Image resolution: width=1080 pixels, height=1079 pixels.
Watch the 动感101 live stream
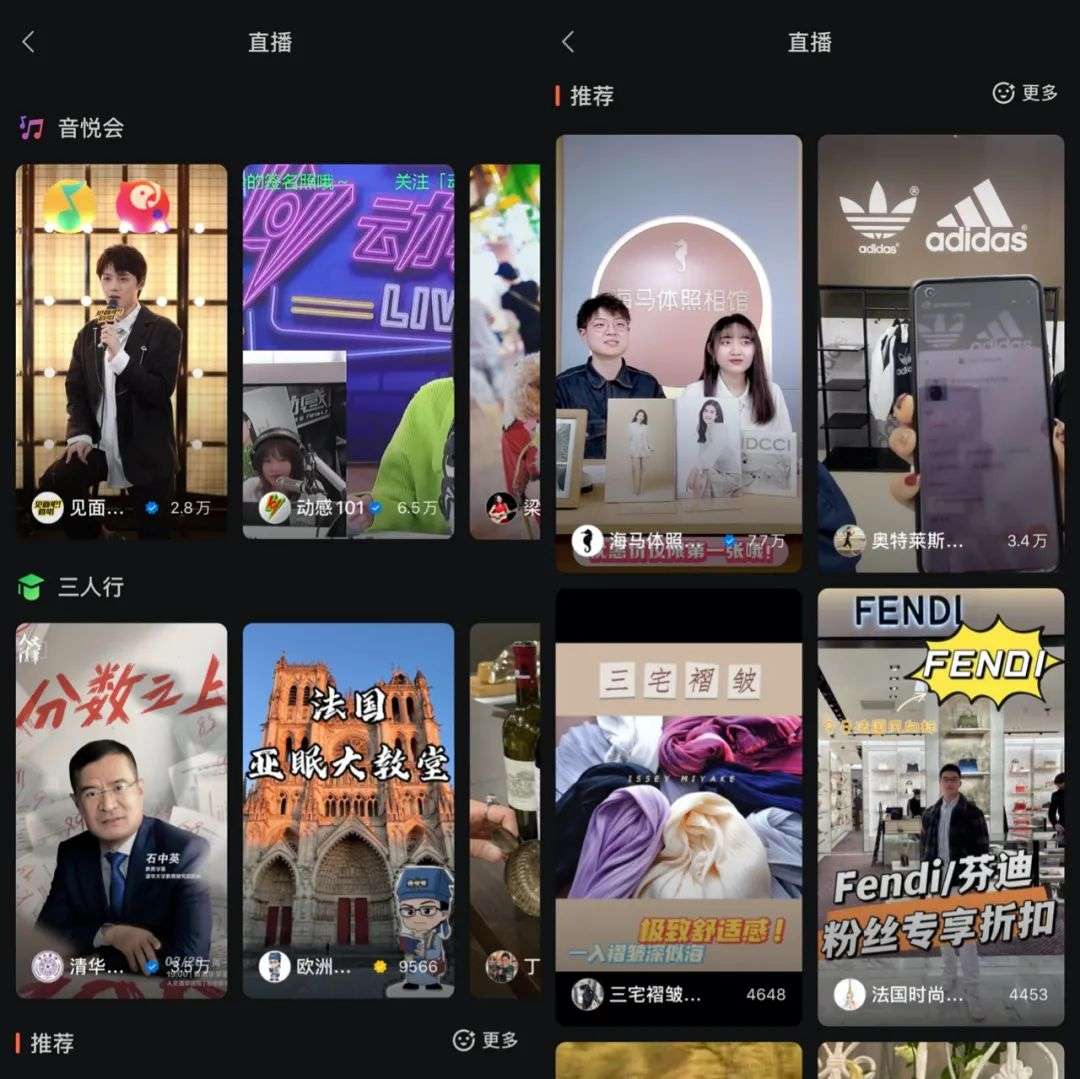pos(348,350)
